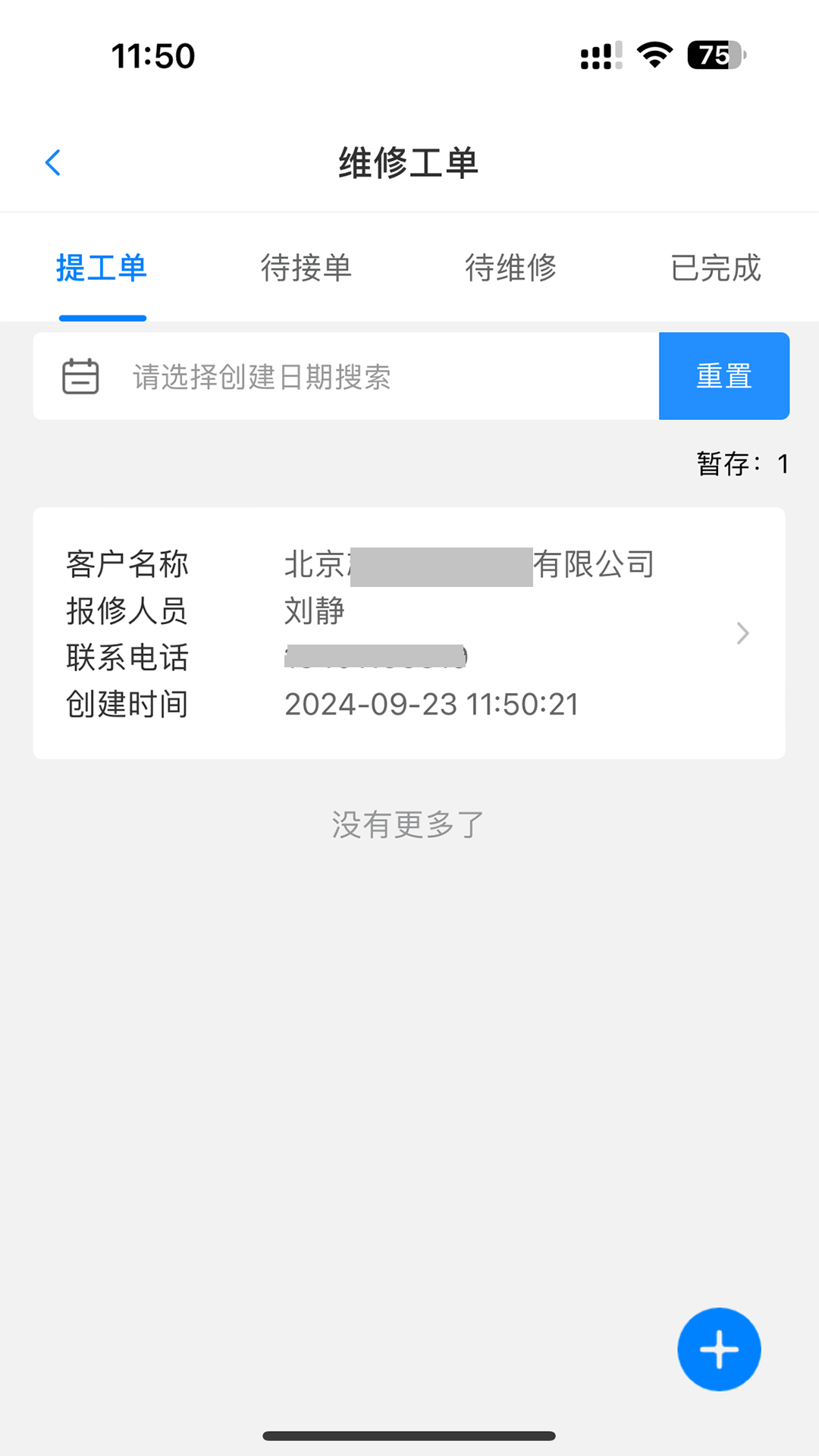
Task: Tap the 重置 reset button
Action: coord(724,376)
